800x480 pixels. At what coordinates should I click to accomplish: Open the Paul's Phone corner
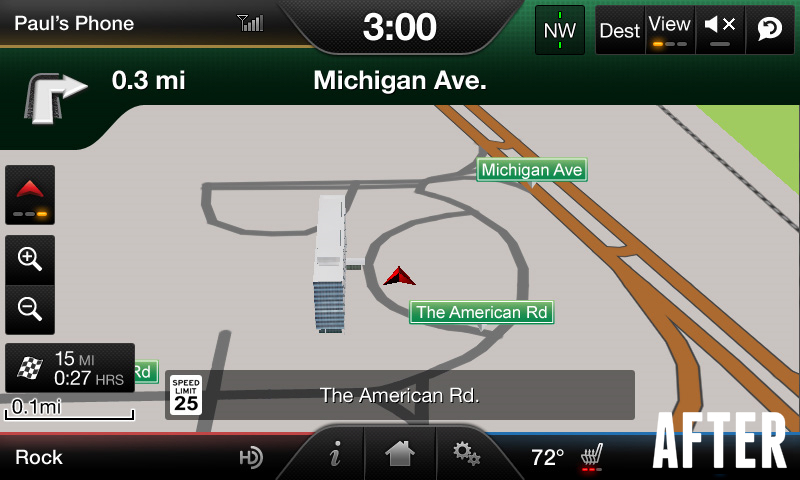pos(100,22)
